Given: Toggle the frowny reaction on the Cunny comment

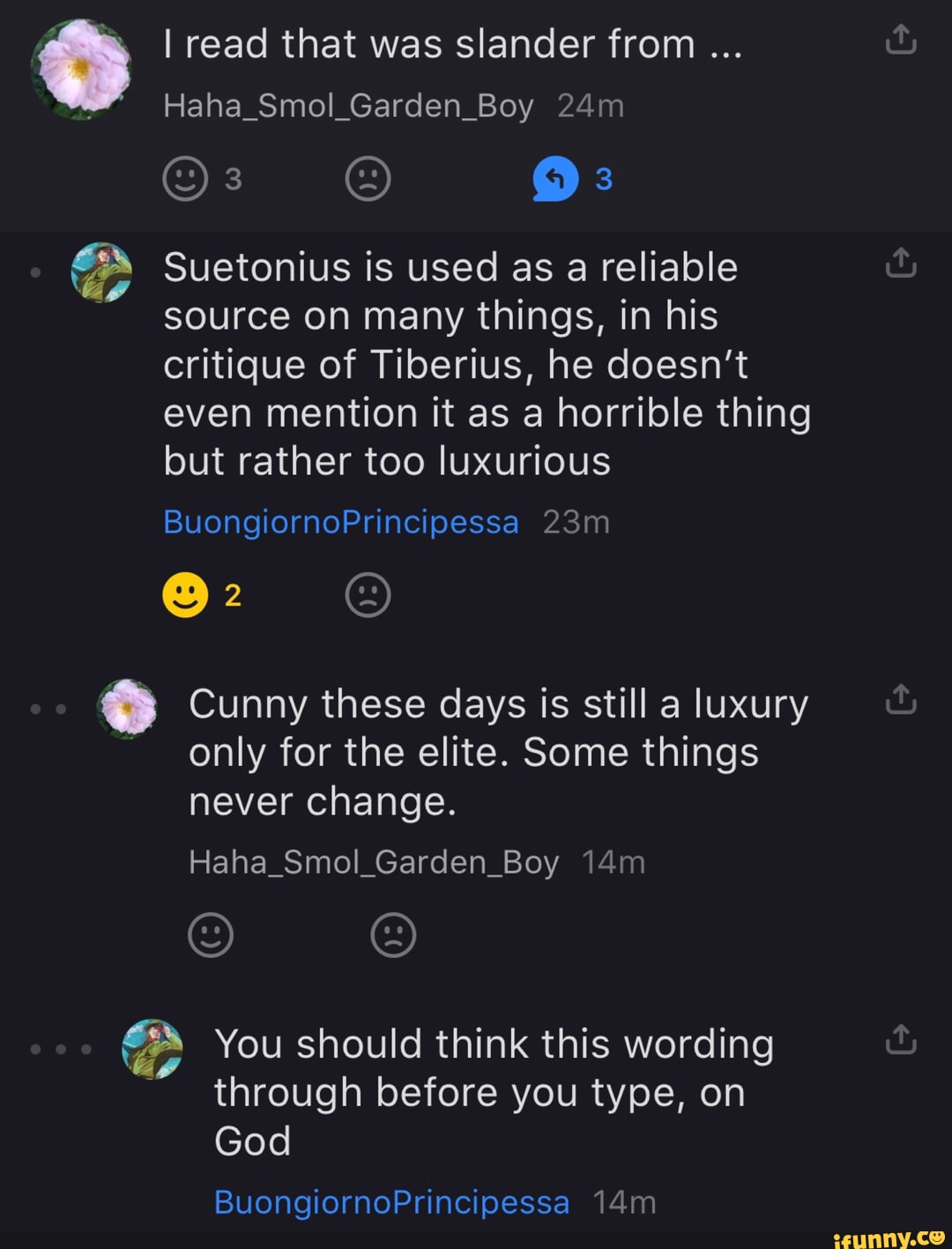Looking at the screenshot, I should point(394,935).
